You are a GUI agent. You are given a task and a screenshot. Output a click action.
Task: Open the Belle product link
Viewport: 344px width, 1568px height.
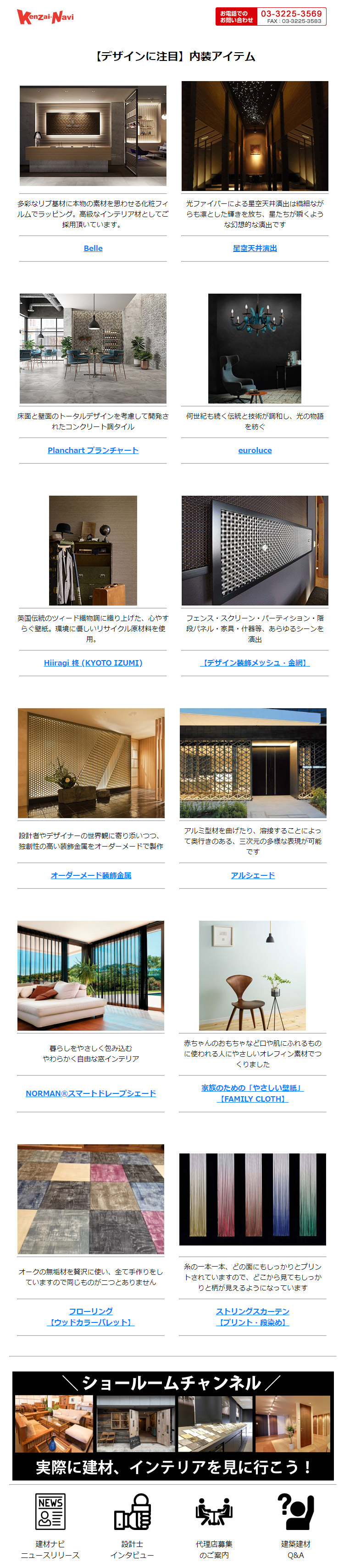pos(93,248)
